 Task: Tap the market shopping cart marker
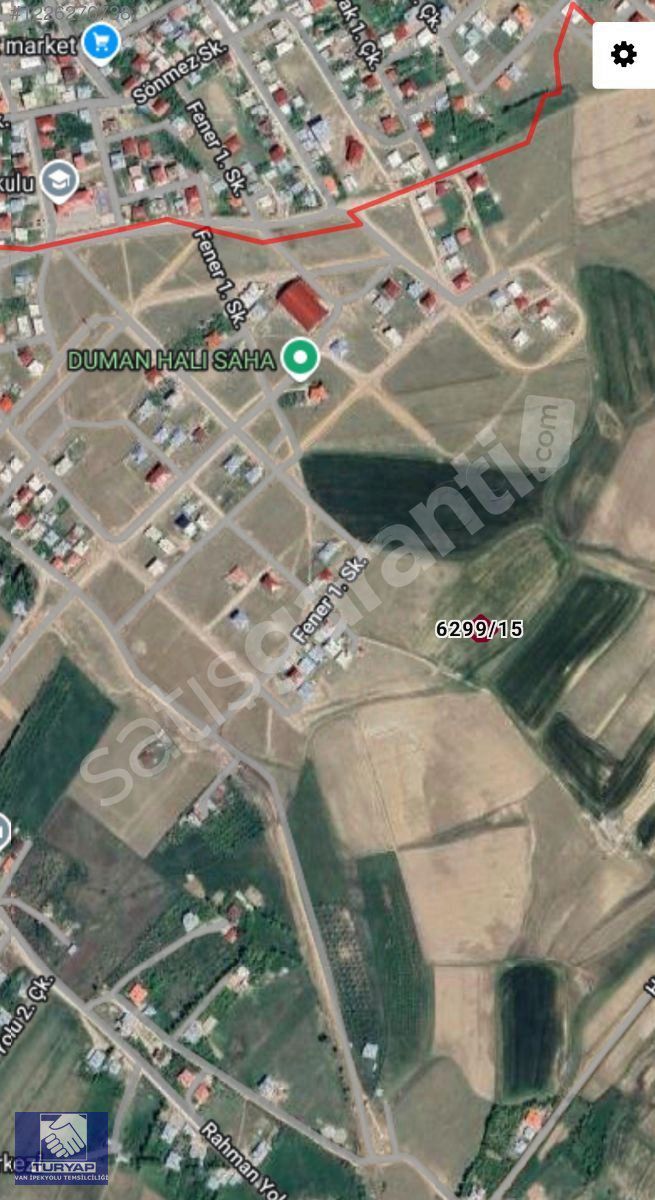tap(100, 43)
